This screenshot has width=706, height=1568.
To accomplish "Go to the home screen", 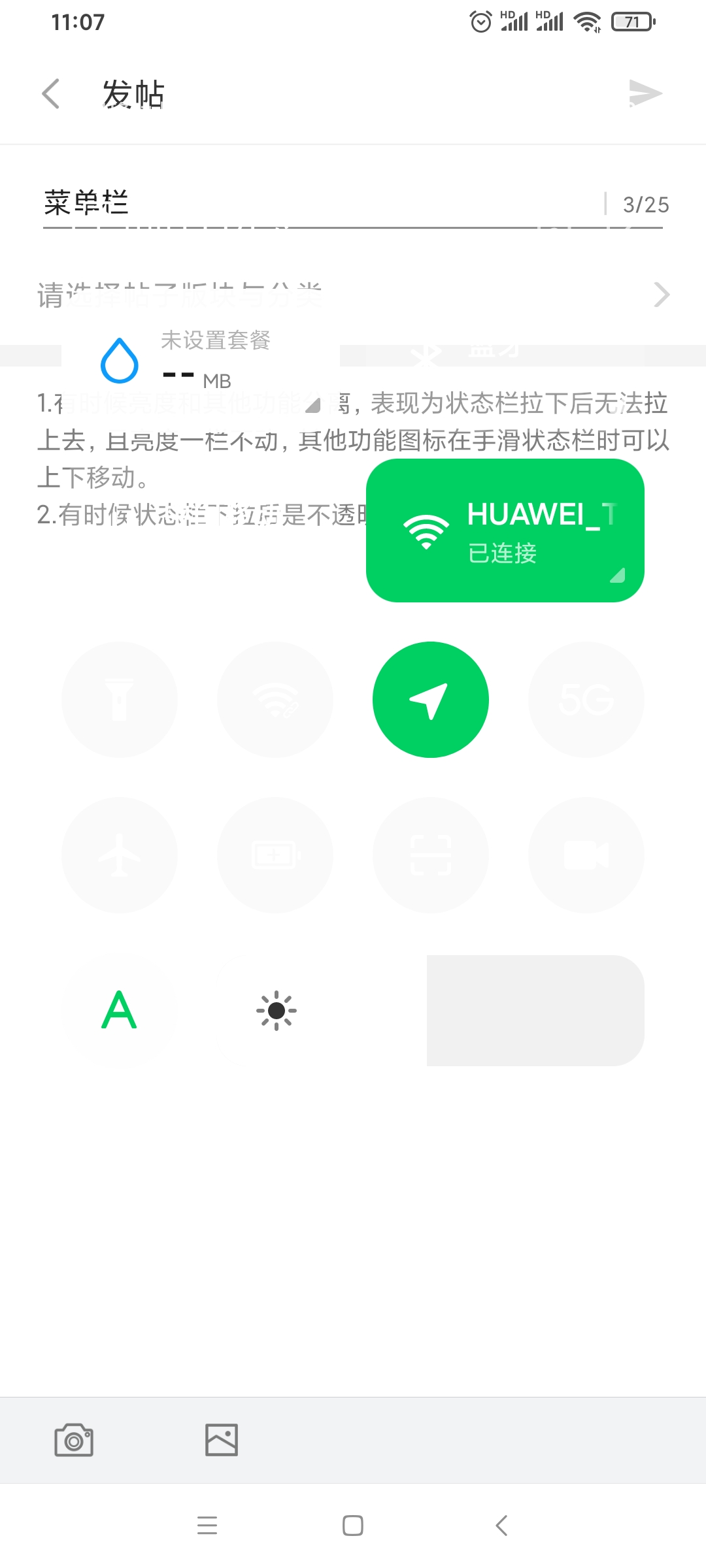I will point(353,1526).
